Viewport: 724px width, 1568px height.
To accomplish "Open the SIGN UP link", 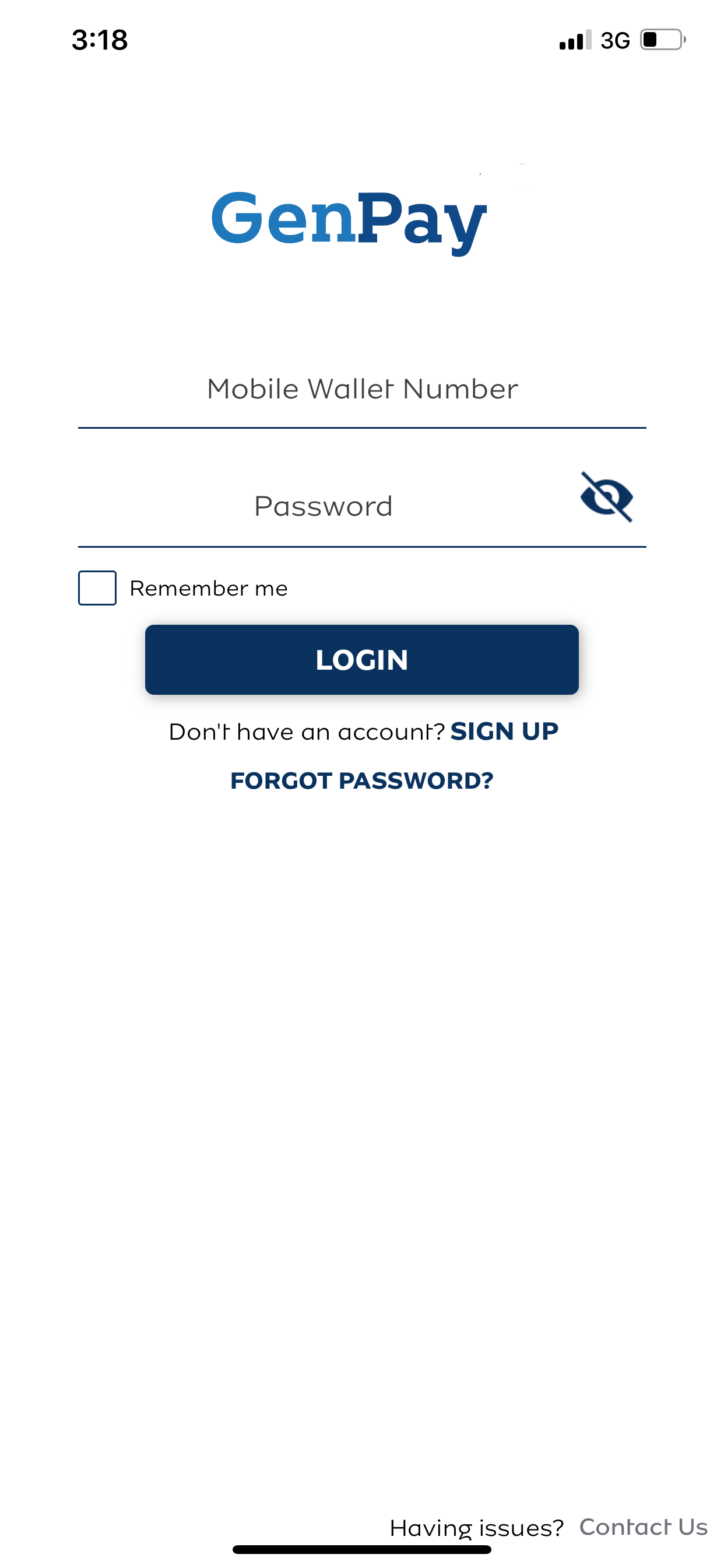I will tap(504, 730).
